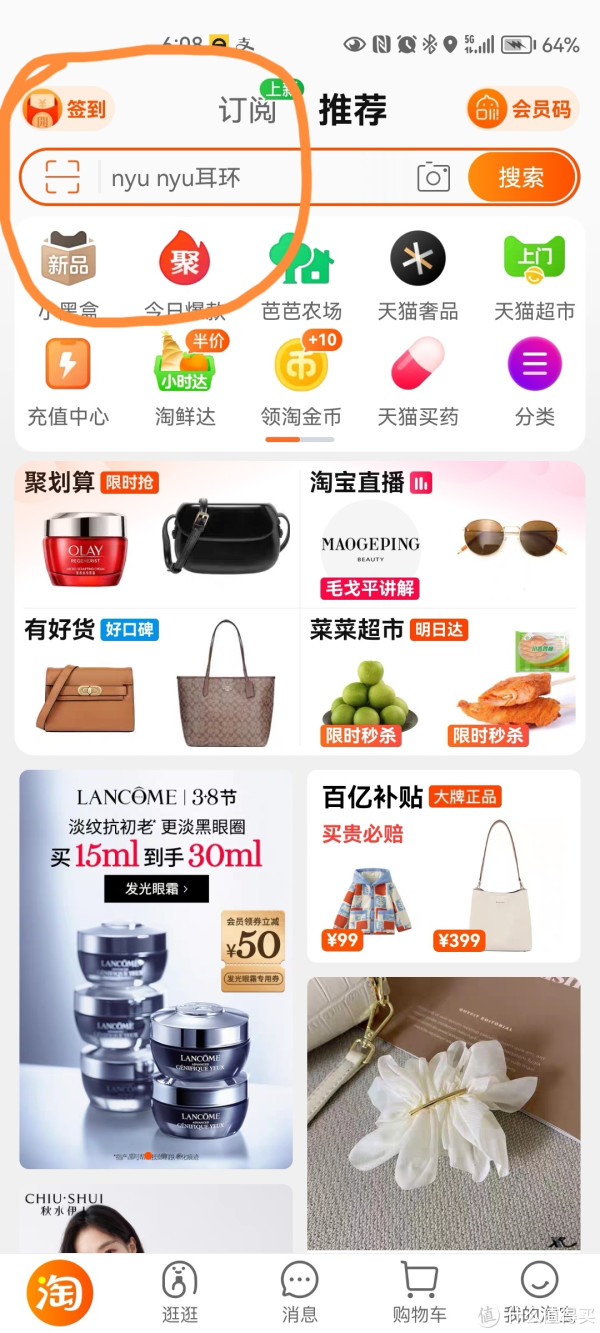Open the scan icon in search bar
600x1333 pixels.
pos(62,178)
